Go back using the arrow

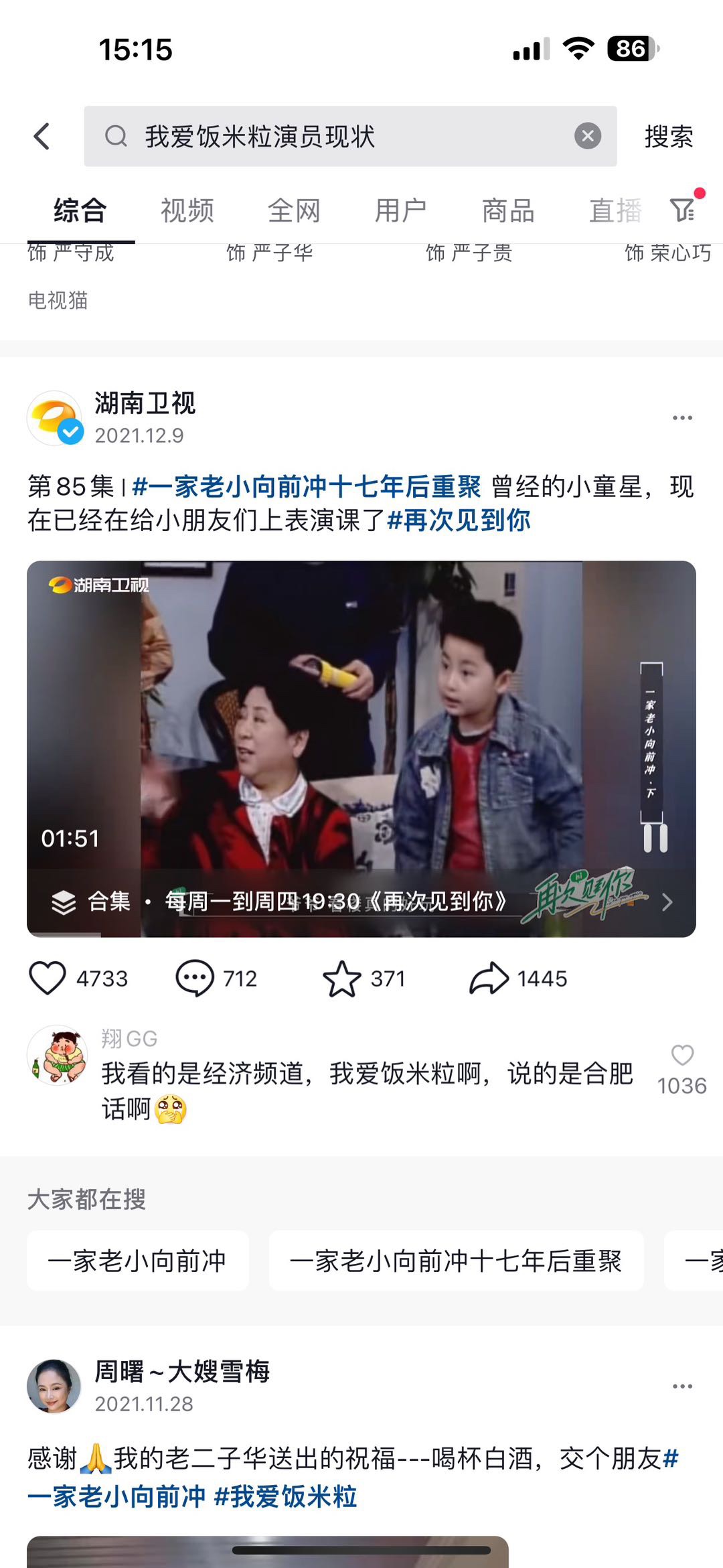coord(42,137)
